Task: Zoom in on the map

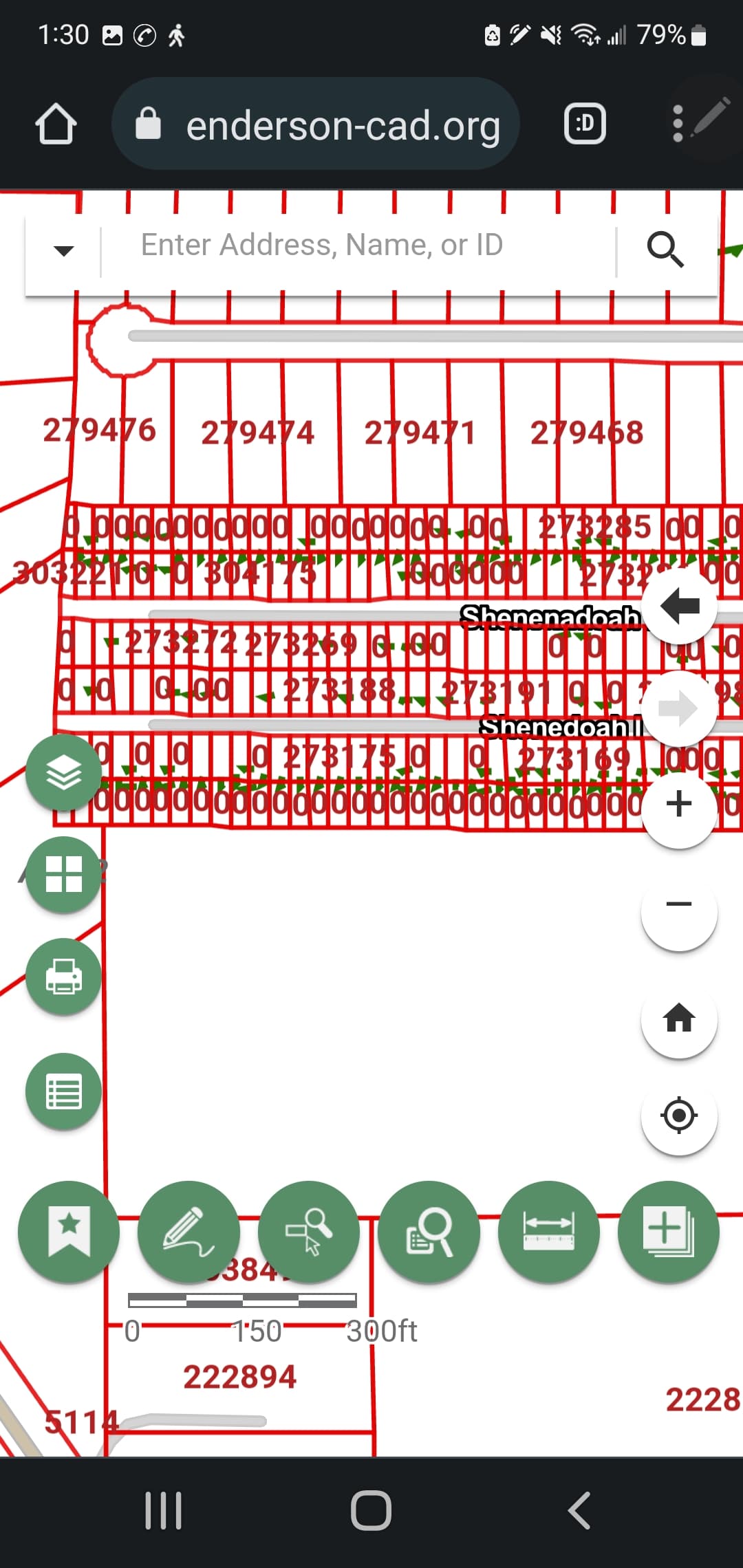Action: pos(679,804)
